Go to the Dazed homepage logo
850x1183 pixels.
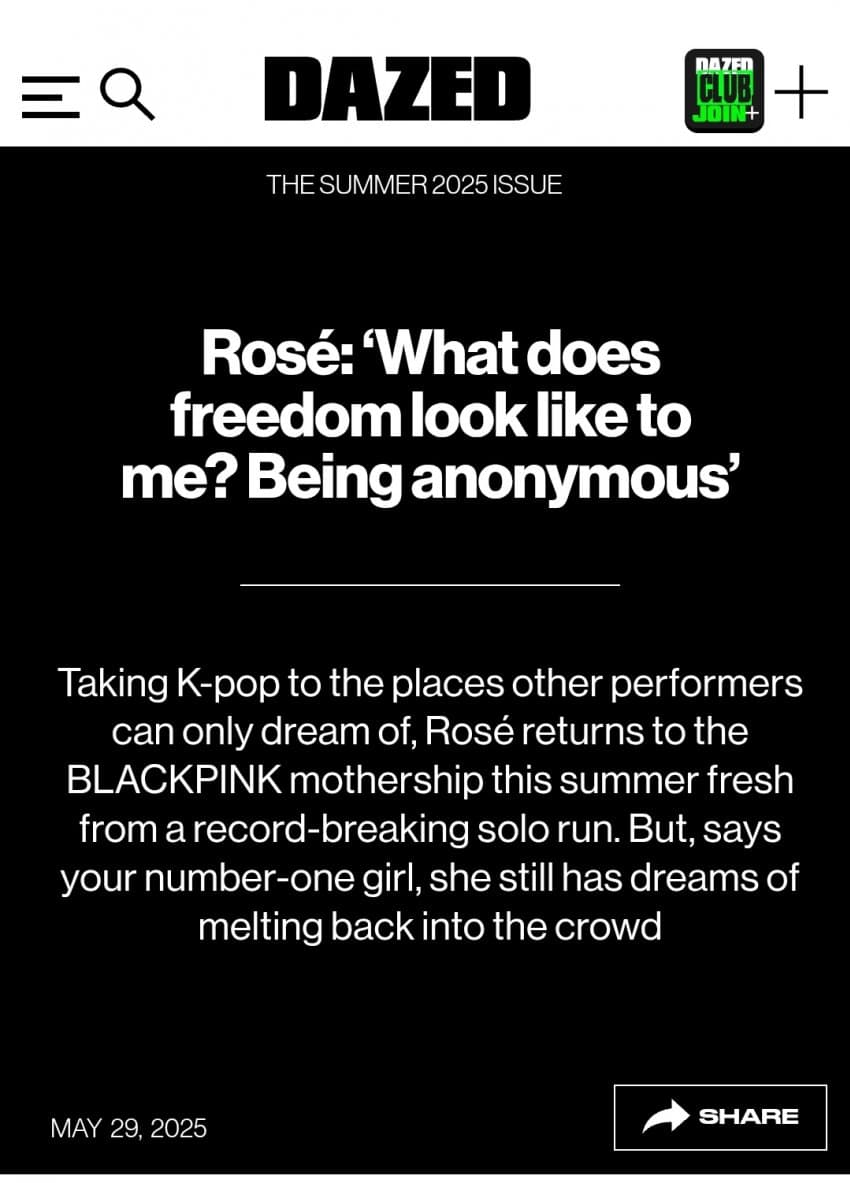397,91
